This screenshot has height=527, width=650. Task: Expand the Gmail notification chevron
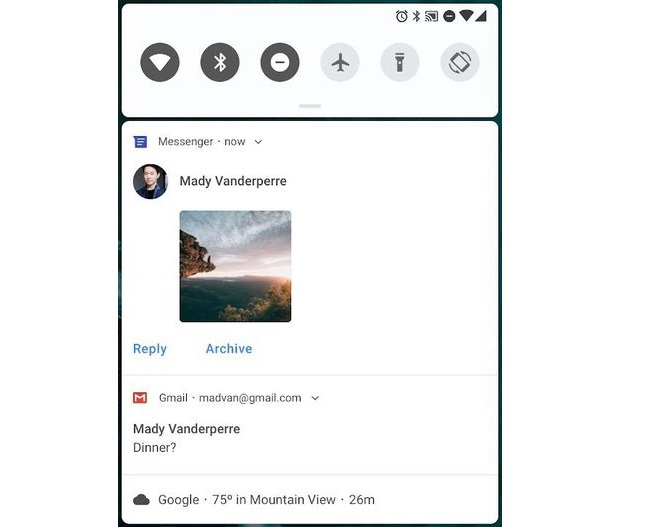click(315, 398)
